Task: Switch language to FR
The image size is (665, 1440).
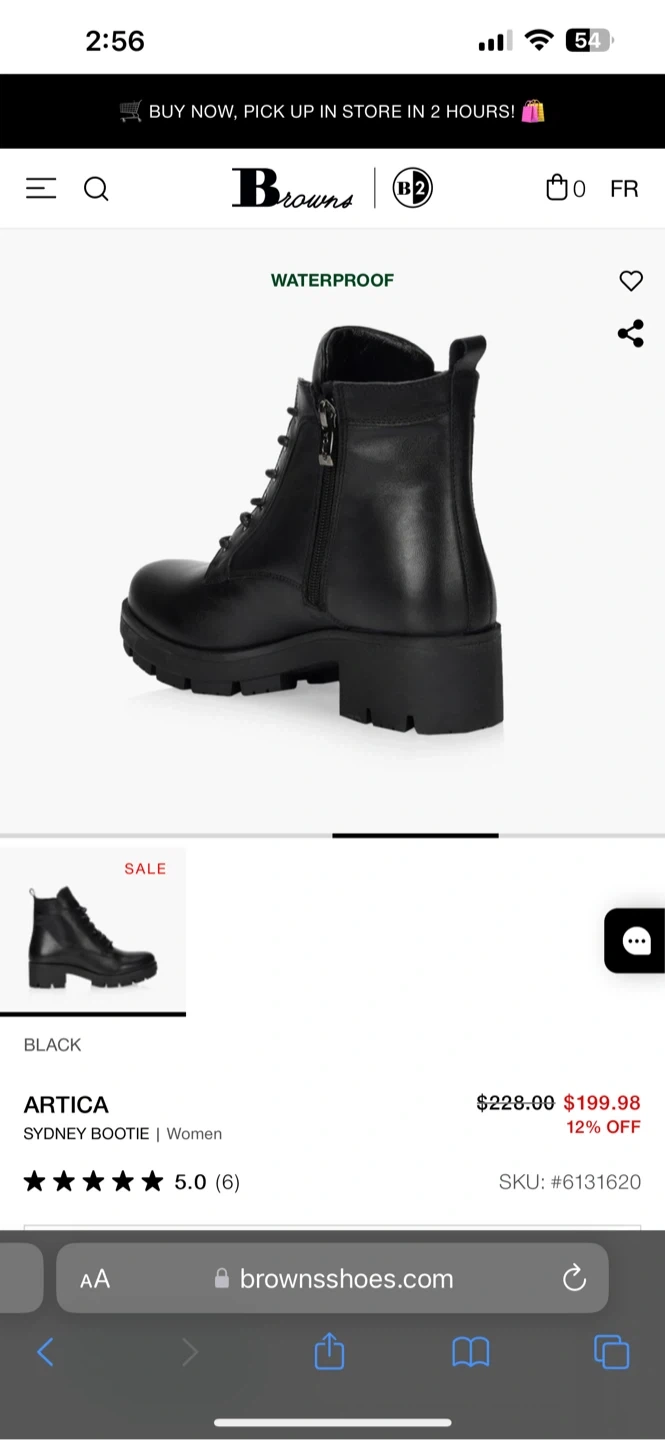Action: [x=624, y=188]
